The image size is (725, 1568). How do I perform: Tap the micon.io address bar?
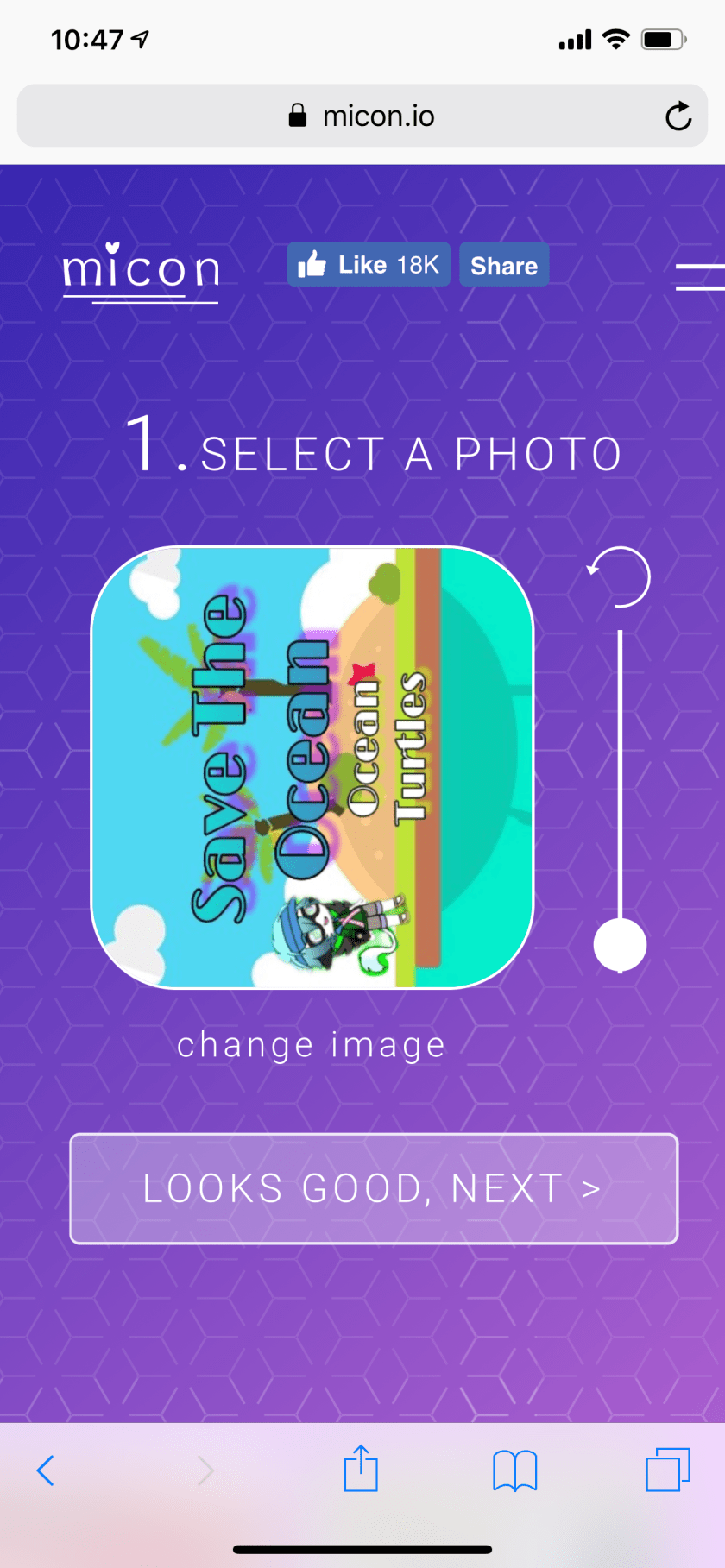[x=362, y=116]
